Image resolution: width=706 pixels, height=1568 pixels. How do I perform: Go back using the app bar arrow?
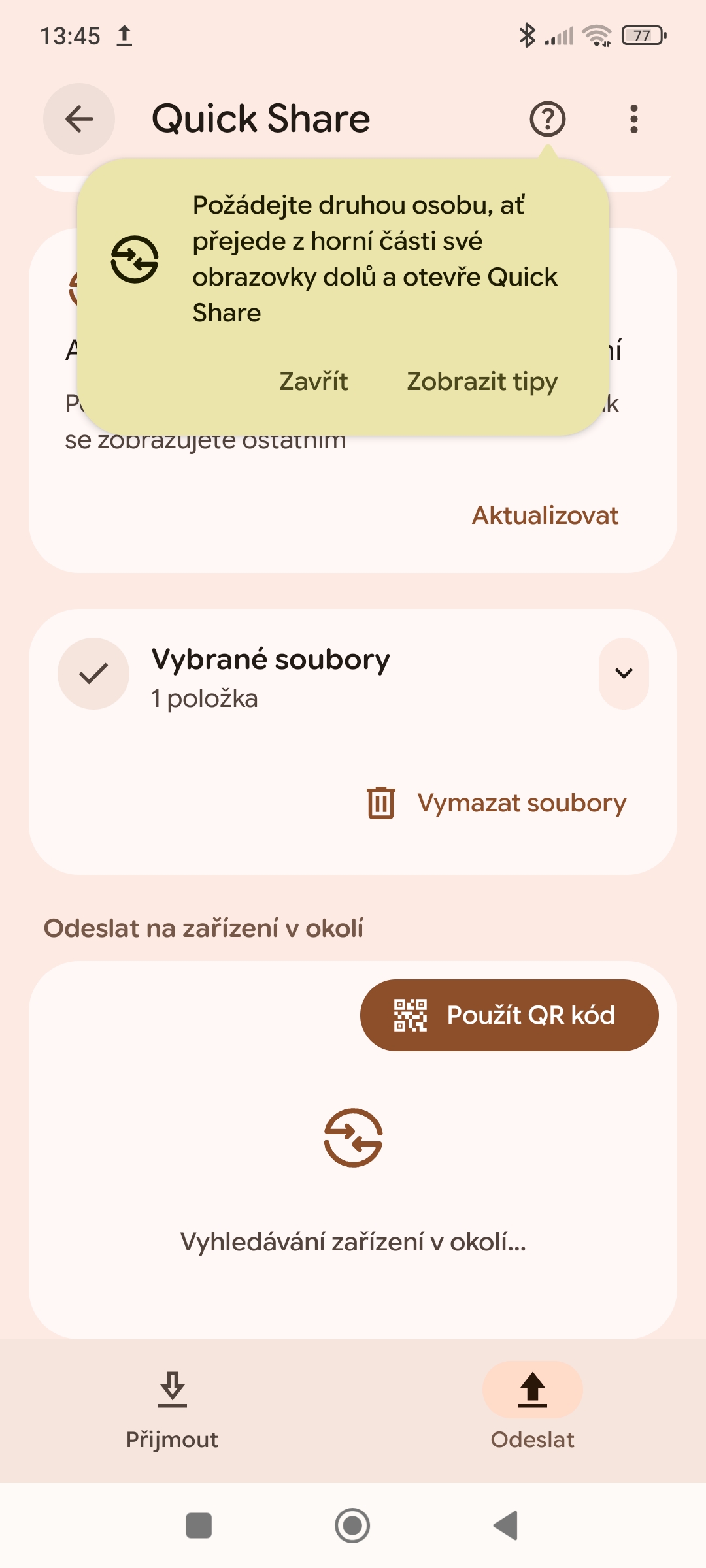[x=79, y=119]
